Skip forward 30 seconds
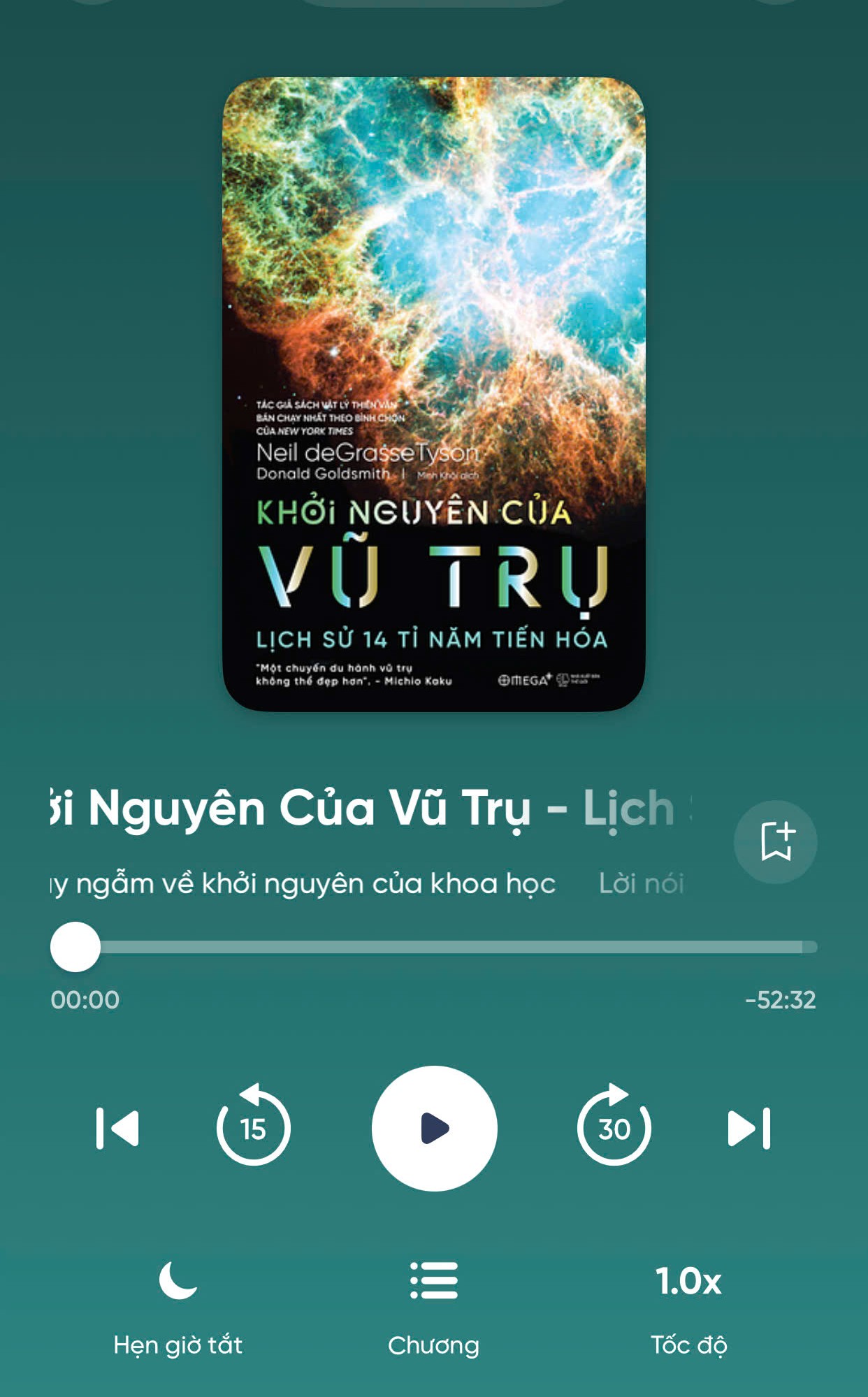 click(x=614, y=1127)
